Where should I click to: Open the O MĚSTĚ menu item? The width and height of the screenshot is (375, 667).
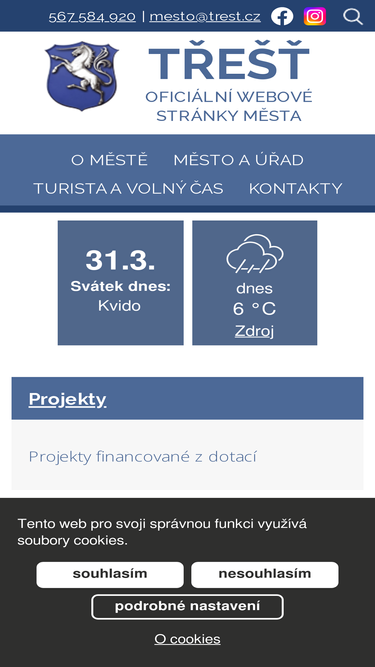click(109, 160)
